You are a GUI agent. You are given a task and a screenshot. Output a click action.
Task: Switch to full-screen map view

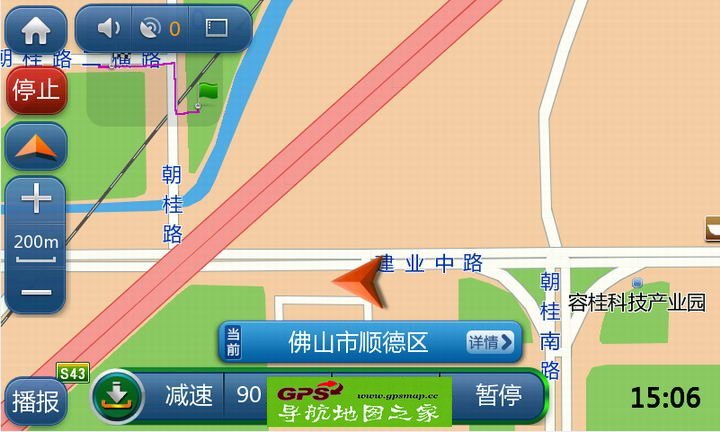215,29
